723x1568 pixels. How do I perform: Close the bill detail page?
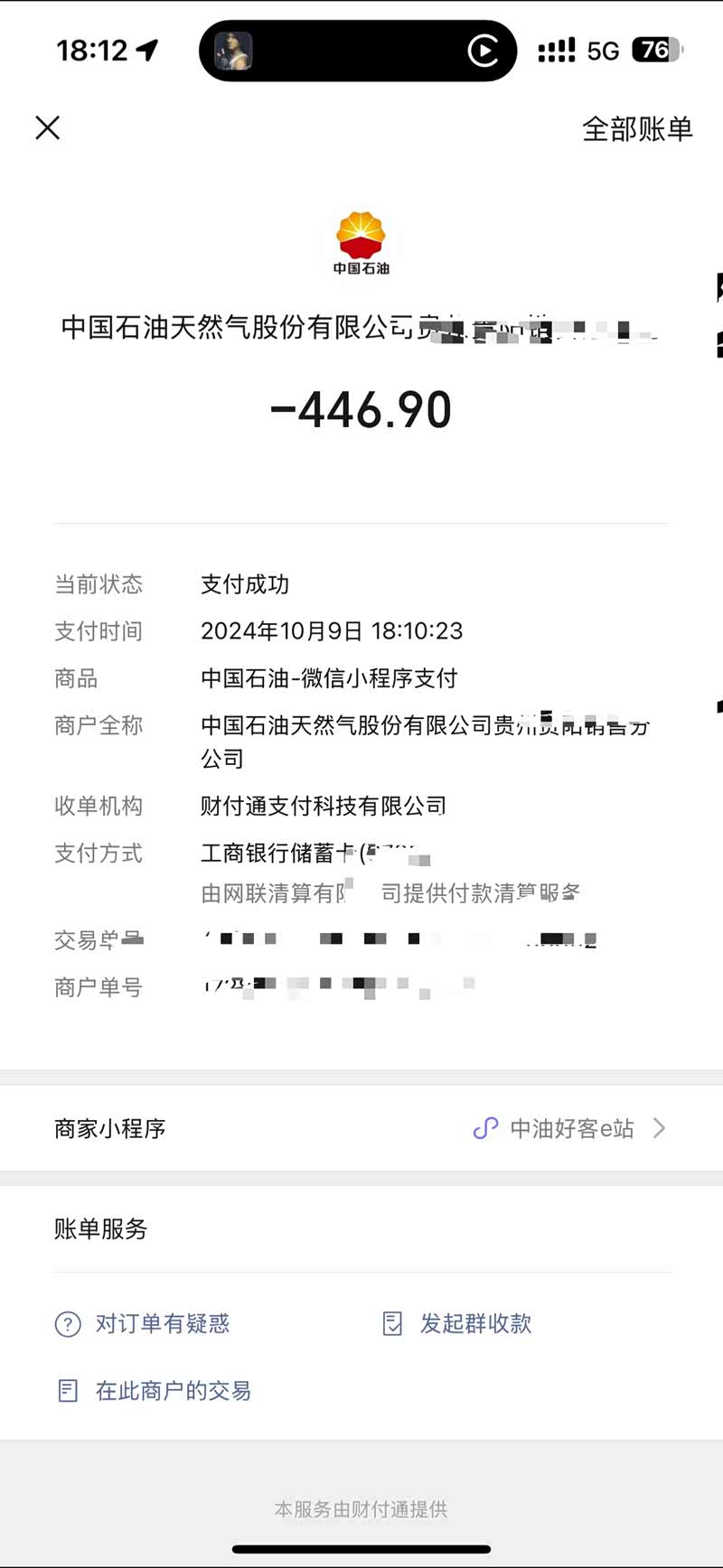coord(47,128)
